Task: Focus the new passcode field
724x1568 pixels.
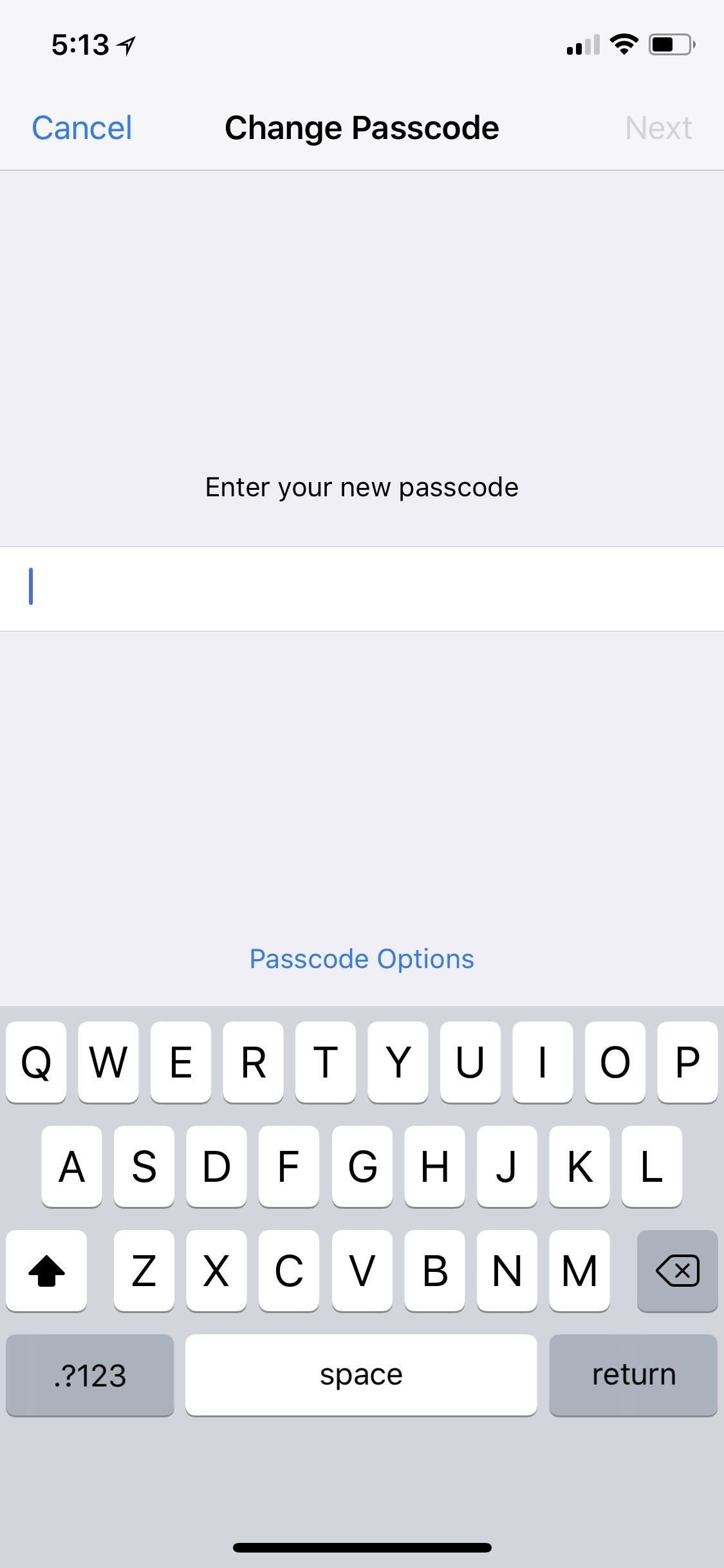Action: click(362, 588)
